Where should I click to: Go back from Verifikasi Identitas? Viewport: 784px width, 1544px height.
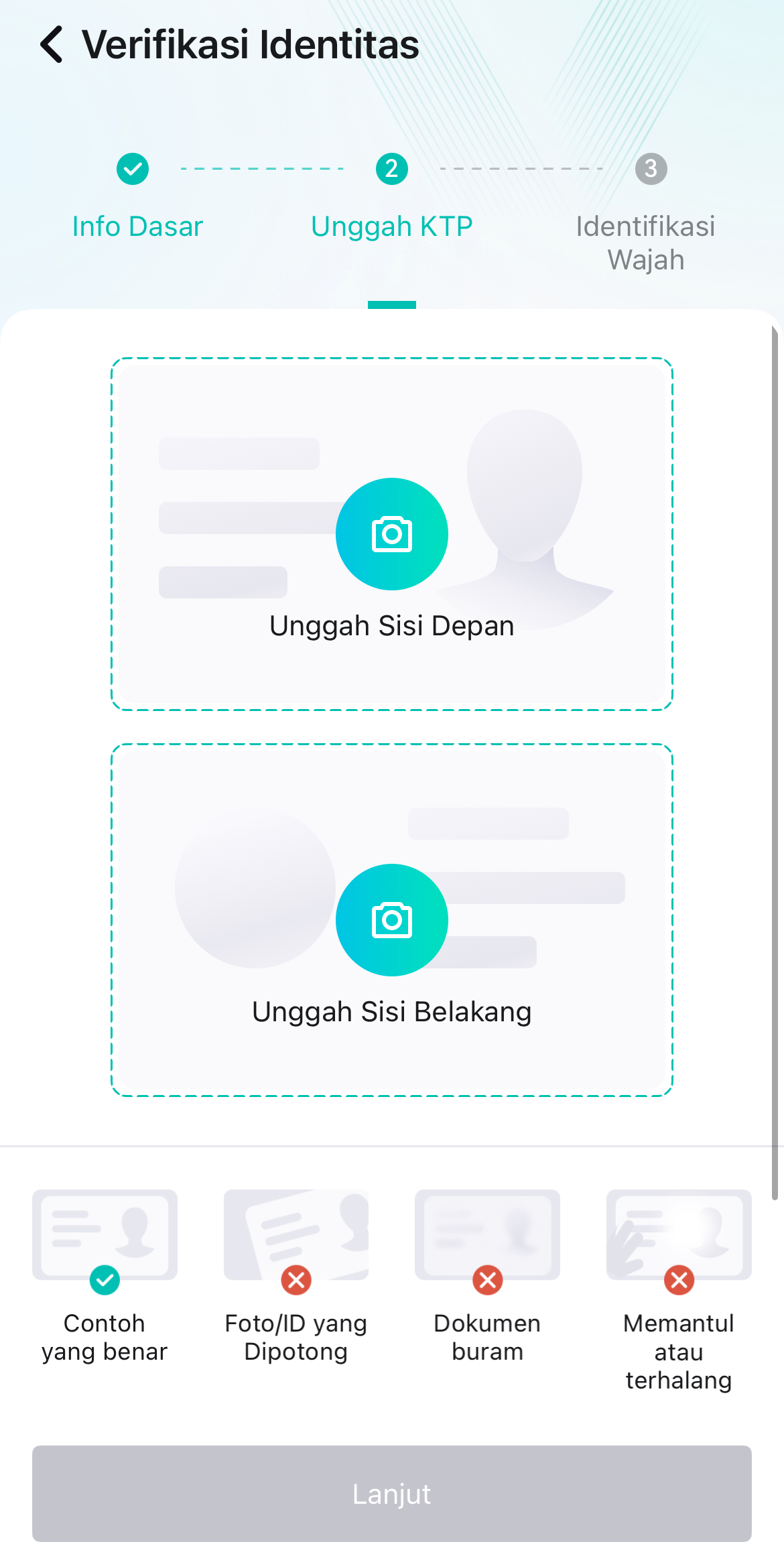point(52,45)
